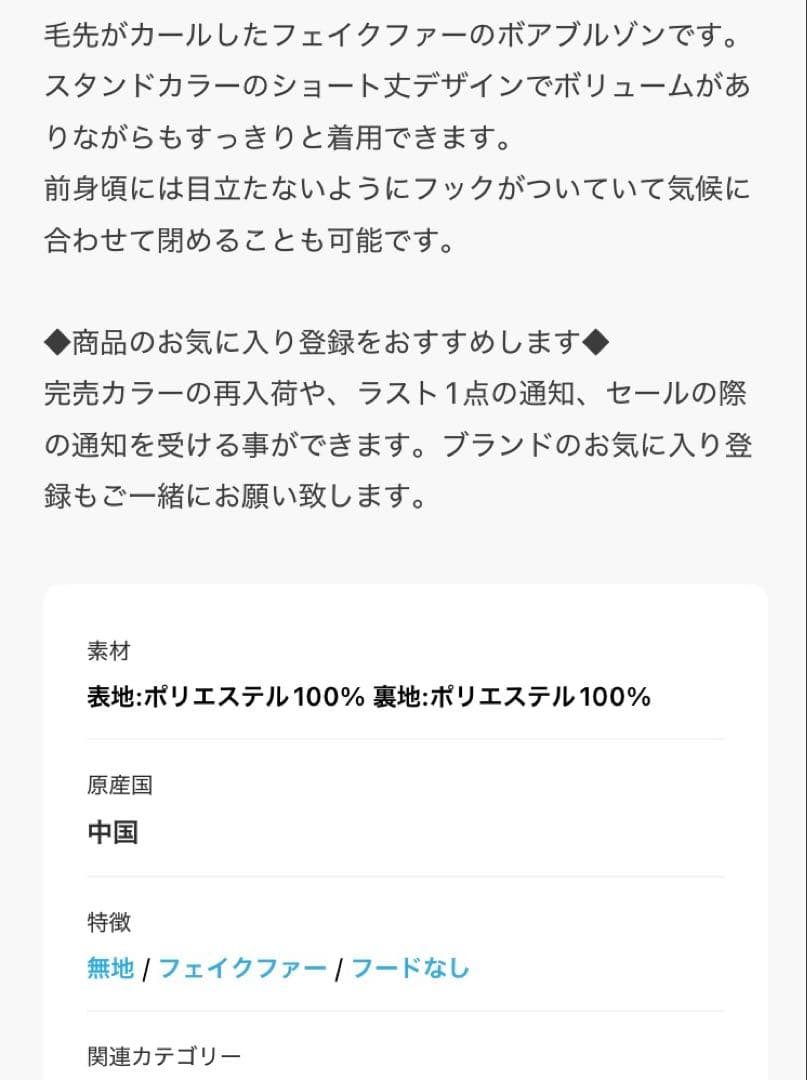
Task: Click the slash separator after 無地
Action: [x=148, y=967]
